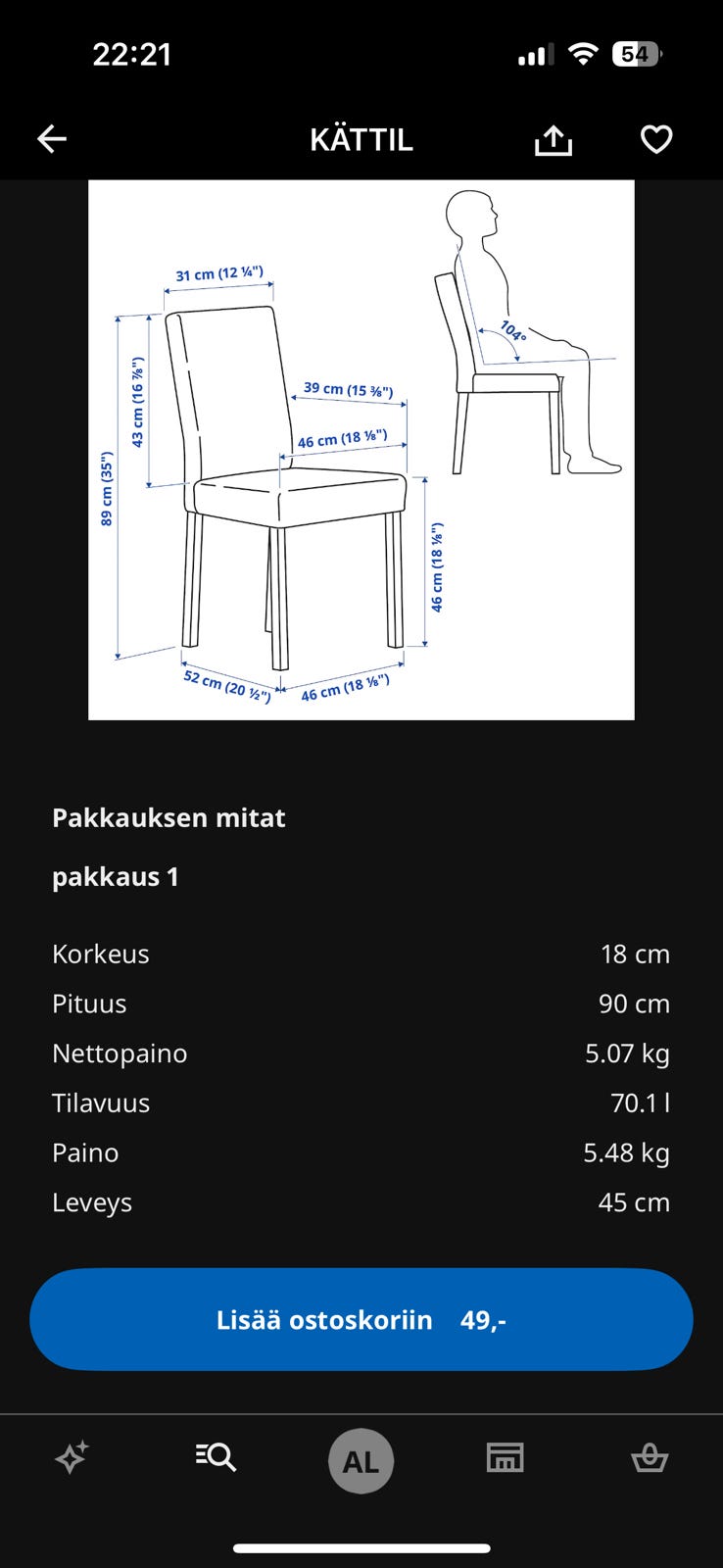This screenshot has height=1568, width=723.
Task: Toggle the heart to favorite KÄTTIL
Action: 656,138
